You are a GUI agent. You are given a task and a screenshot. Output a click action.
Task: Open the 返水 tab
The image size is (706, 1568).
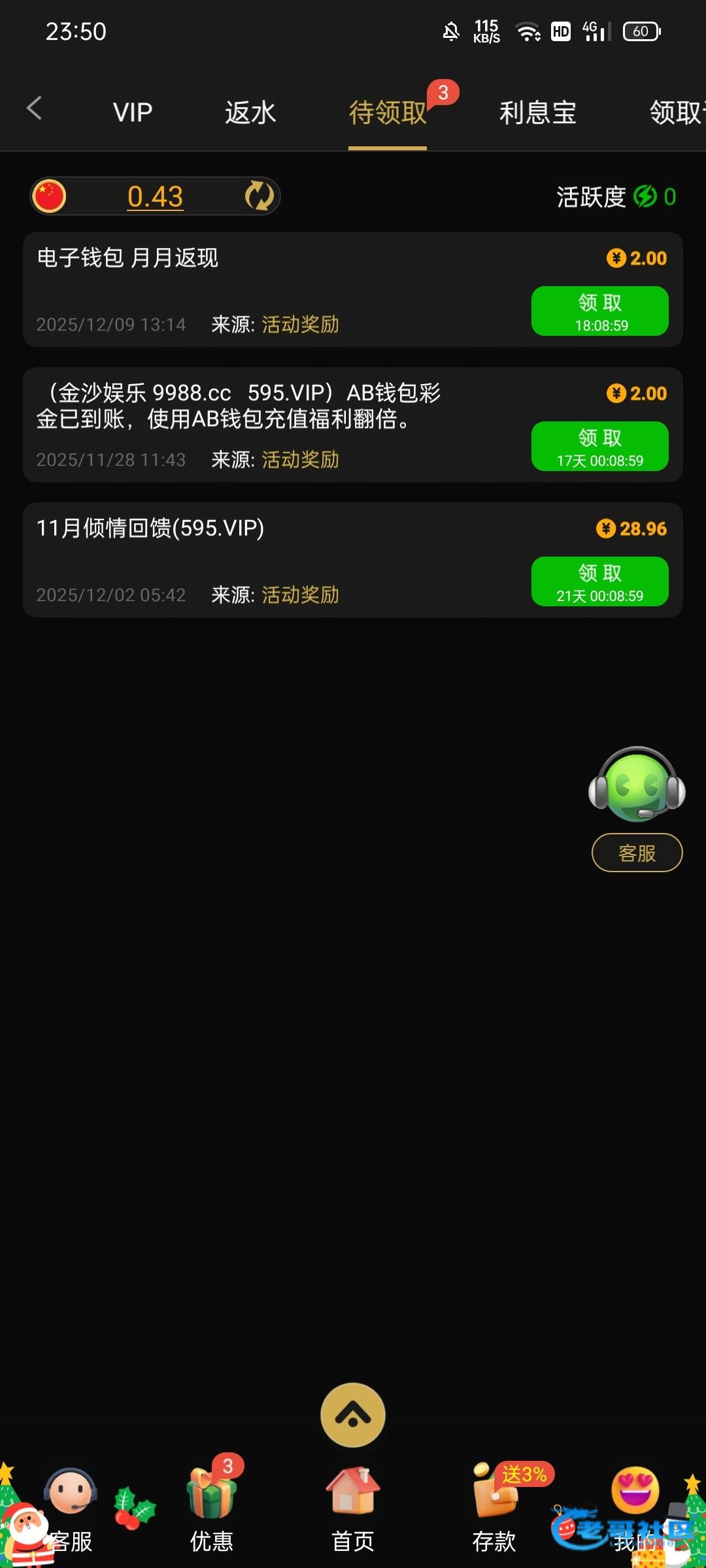[x=250, y=112]
